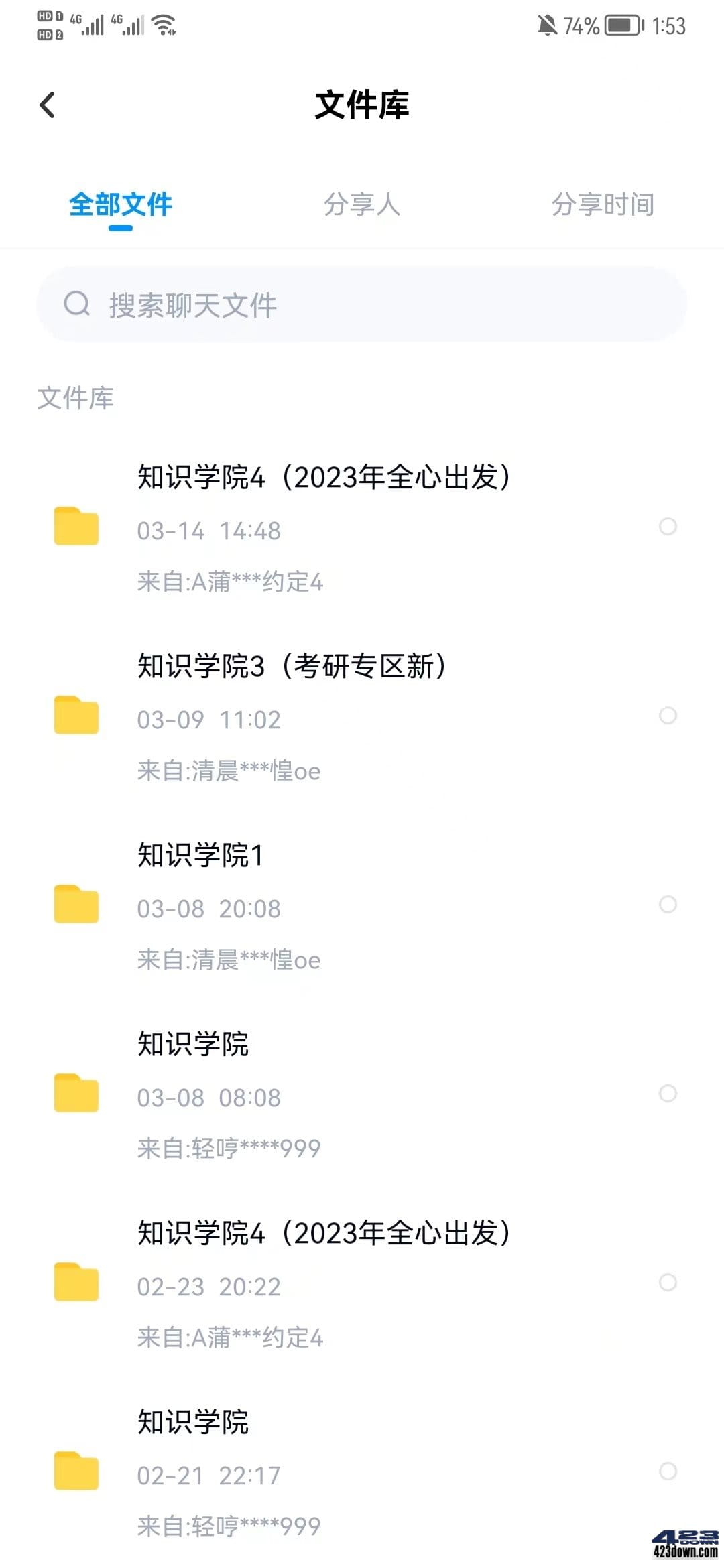Open the 知识学院 folder dated 03-08
Viewport: 724px width, 1568px height.
(x=76, y=1094)
